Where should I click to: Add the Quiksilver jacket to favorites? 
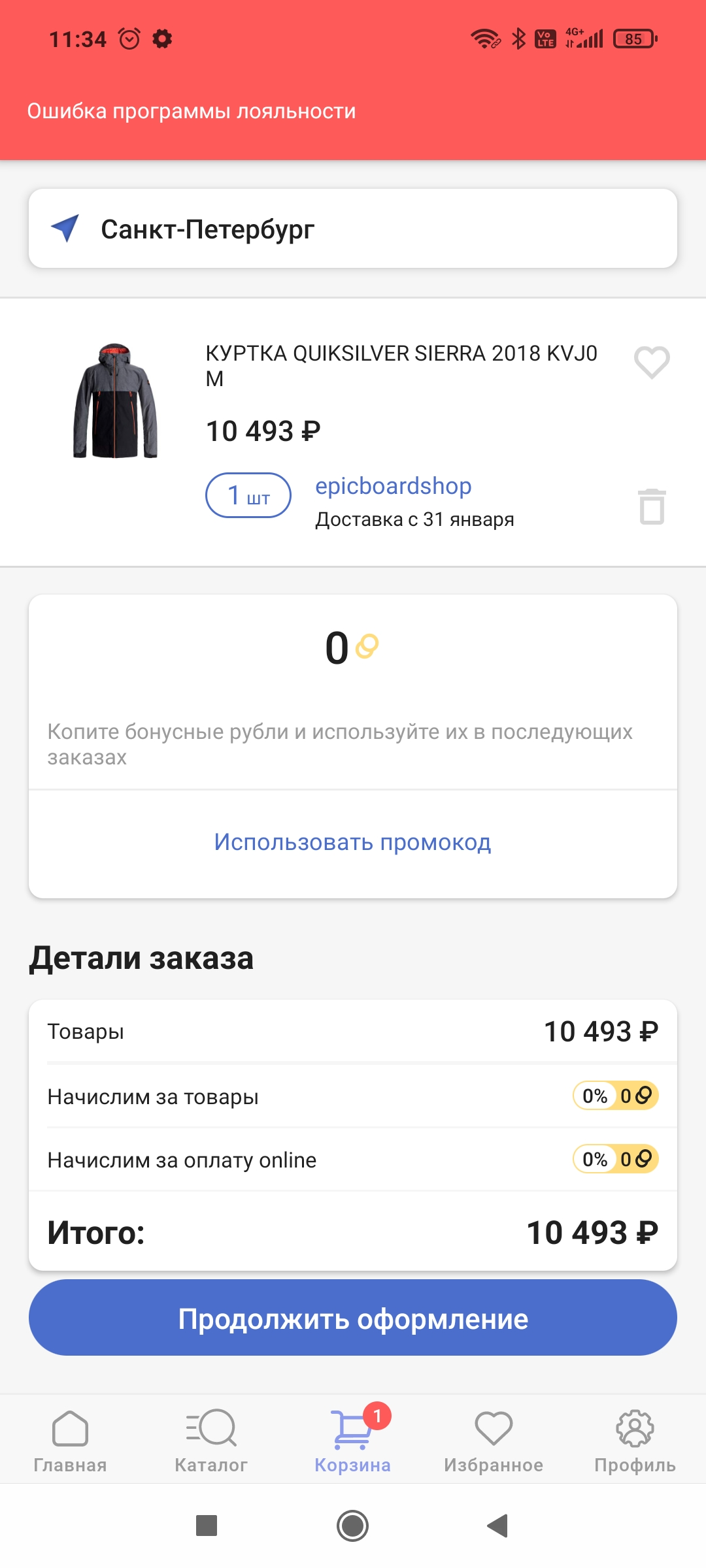(652, 362)
